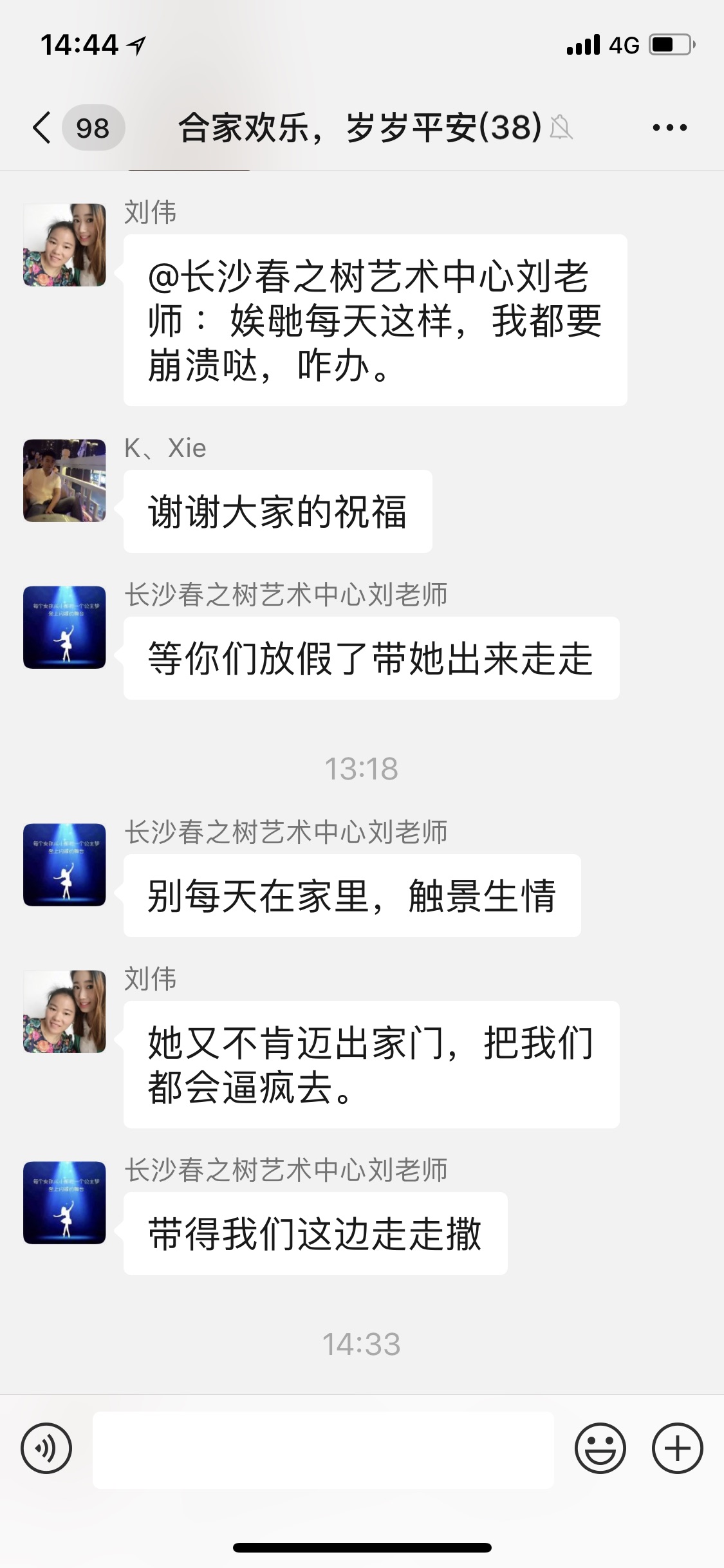Go back to the chat list

(42, 127)
